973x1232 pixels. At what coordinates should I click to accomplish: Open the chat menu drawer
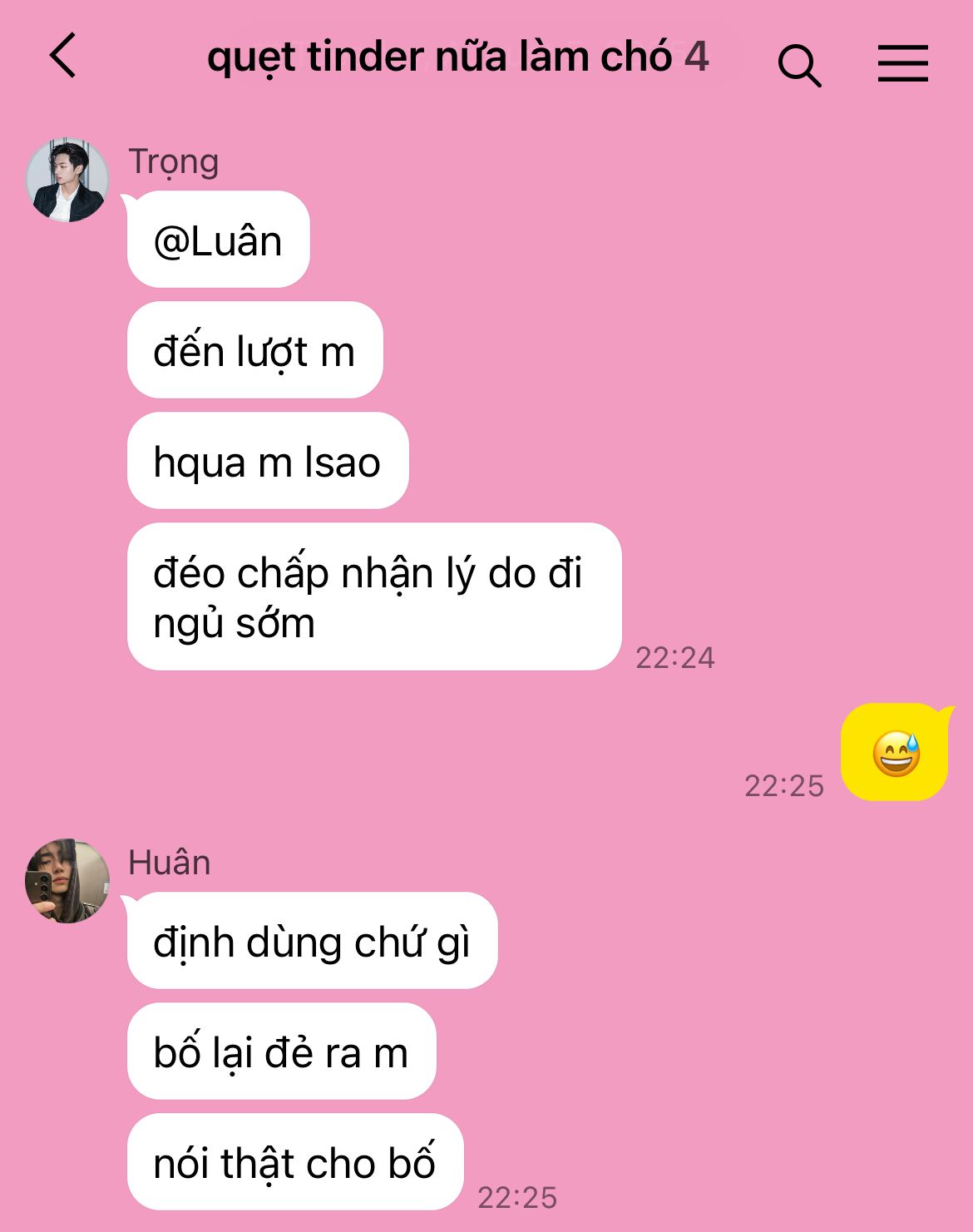click(902, 63)
